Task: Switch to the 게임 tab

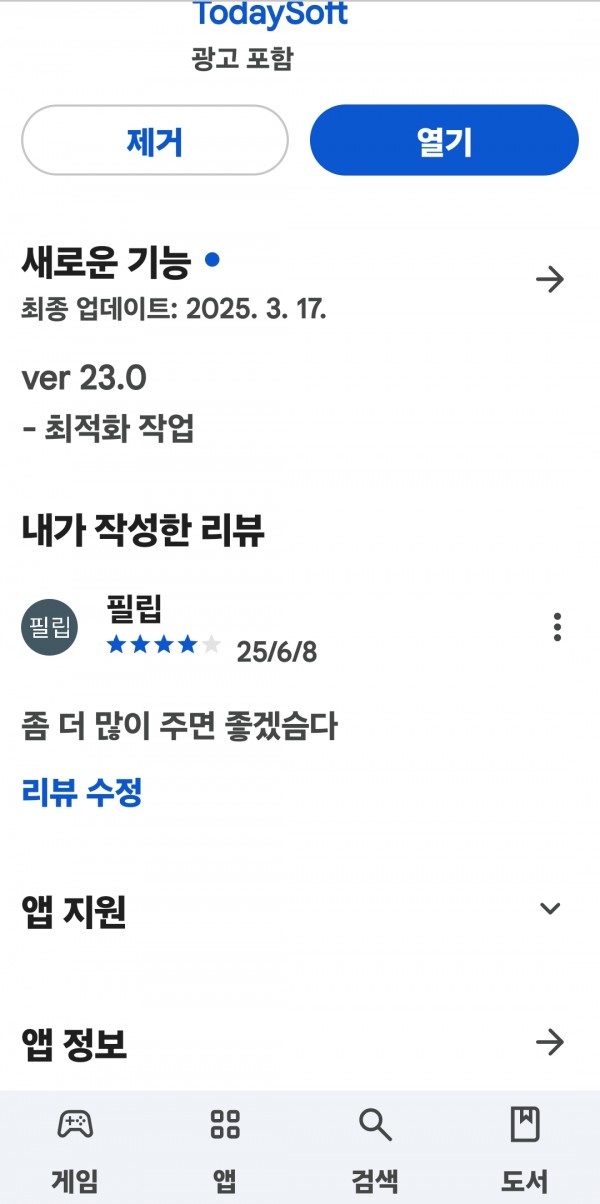Action: [75, 1150]
